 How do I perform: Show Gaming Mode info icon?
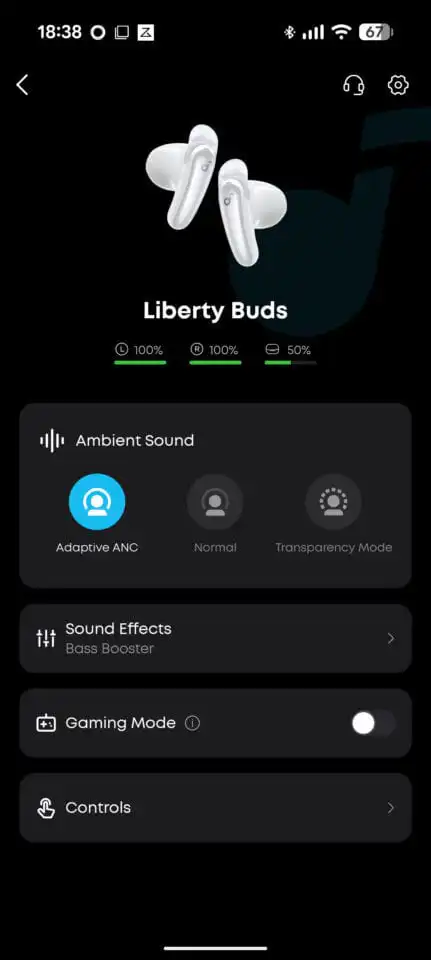192,723
